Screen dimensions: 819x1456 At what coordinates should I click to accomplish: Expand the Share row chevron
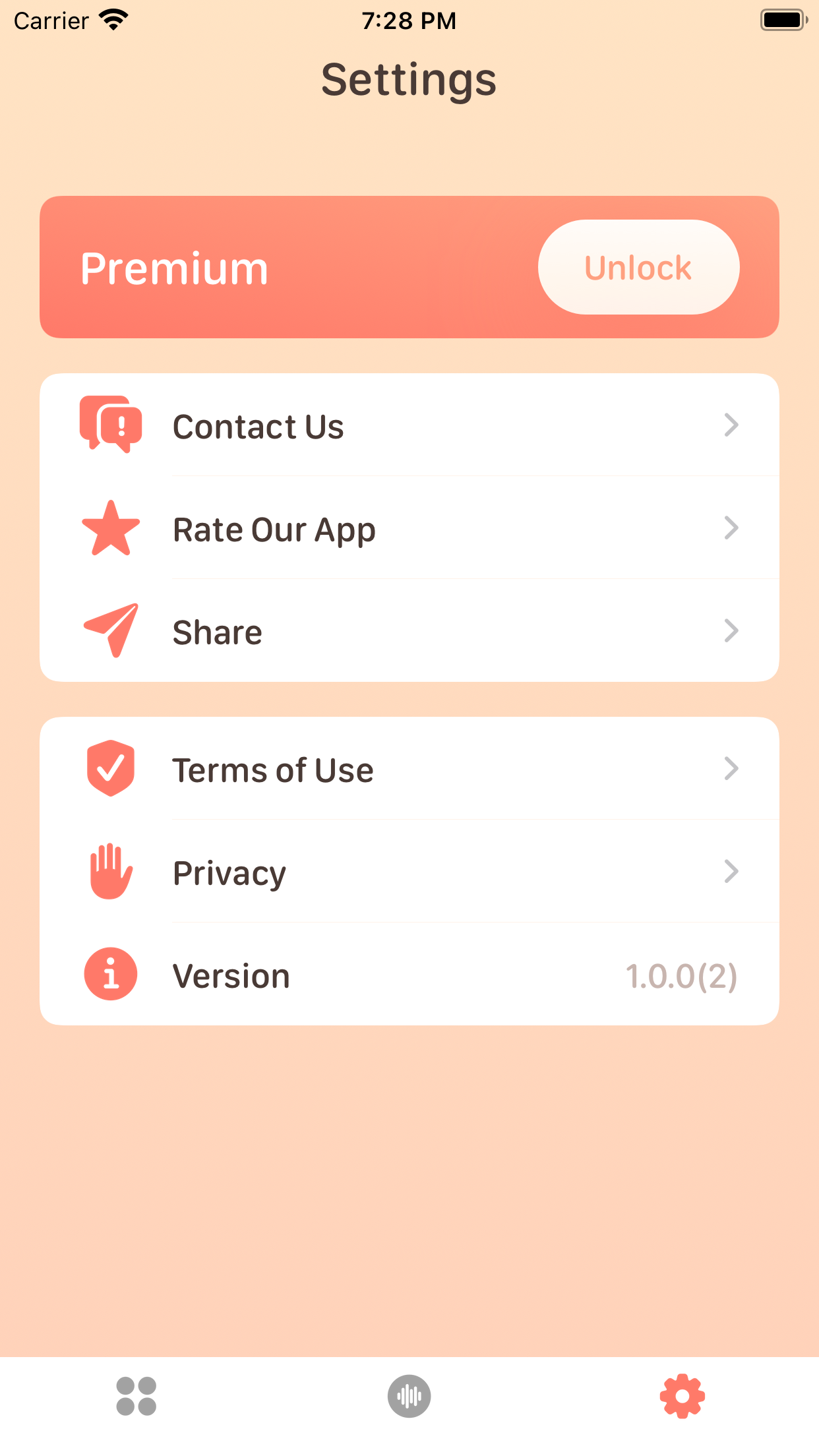coord(731,631)
